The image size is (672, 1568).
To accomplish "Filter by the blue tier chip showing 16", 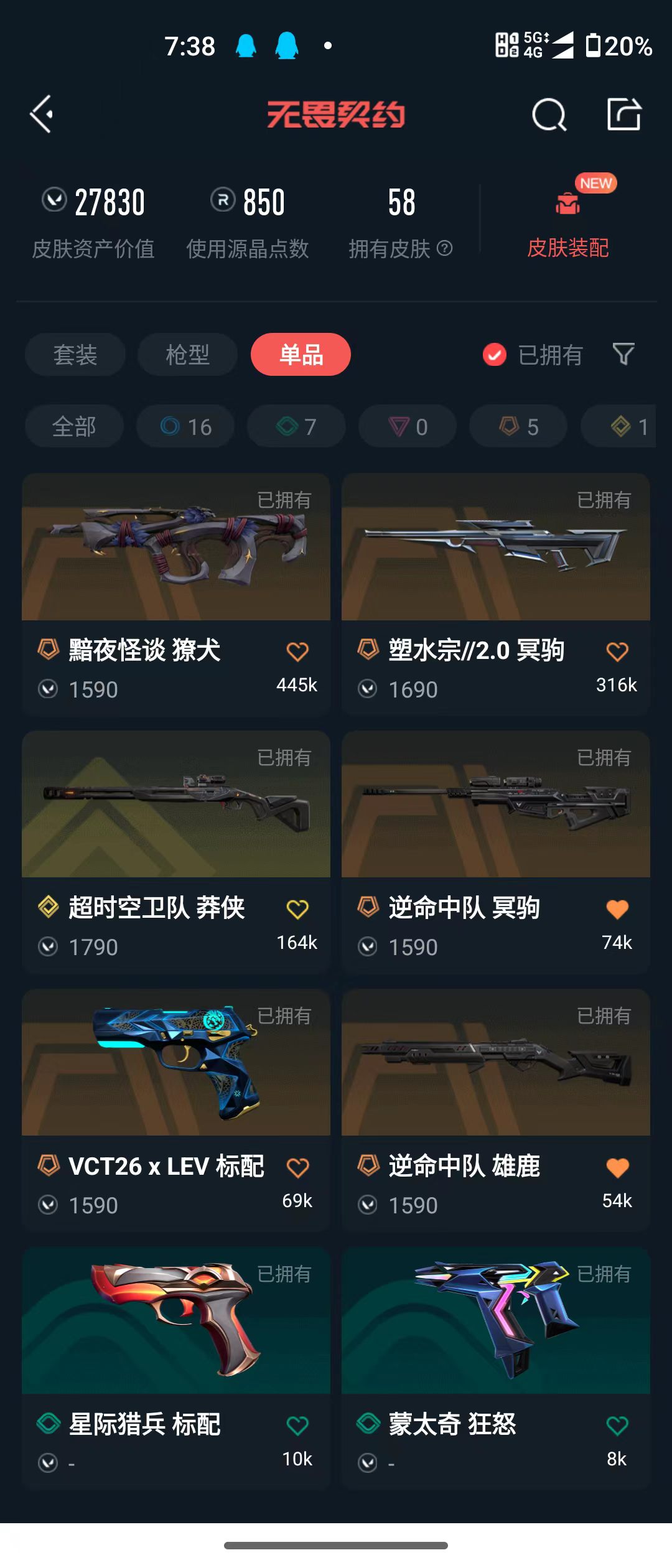I will pos(185,426).
